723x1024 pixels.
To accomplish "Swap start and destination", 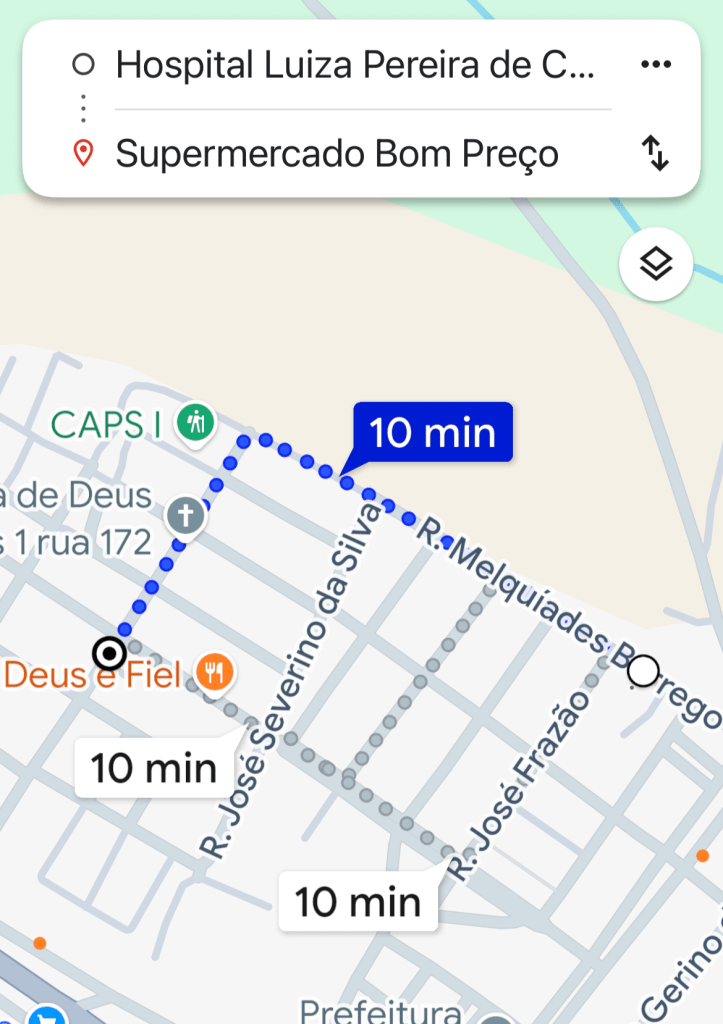I will (655, 154).
